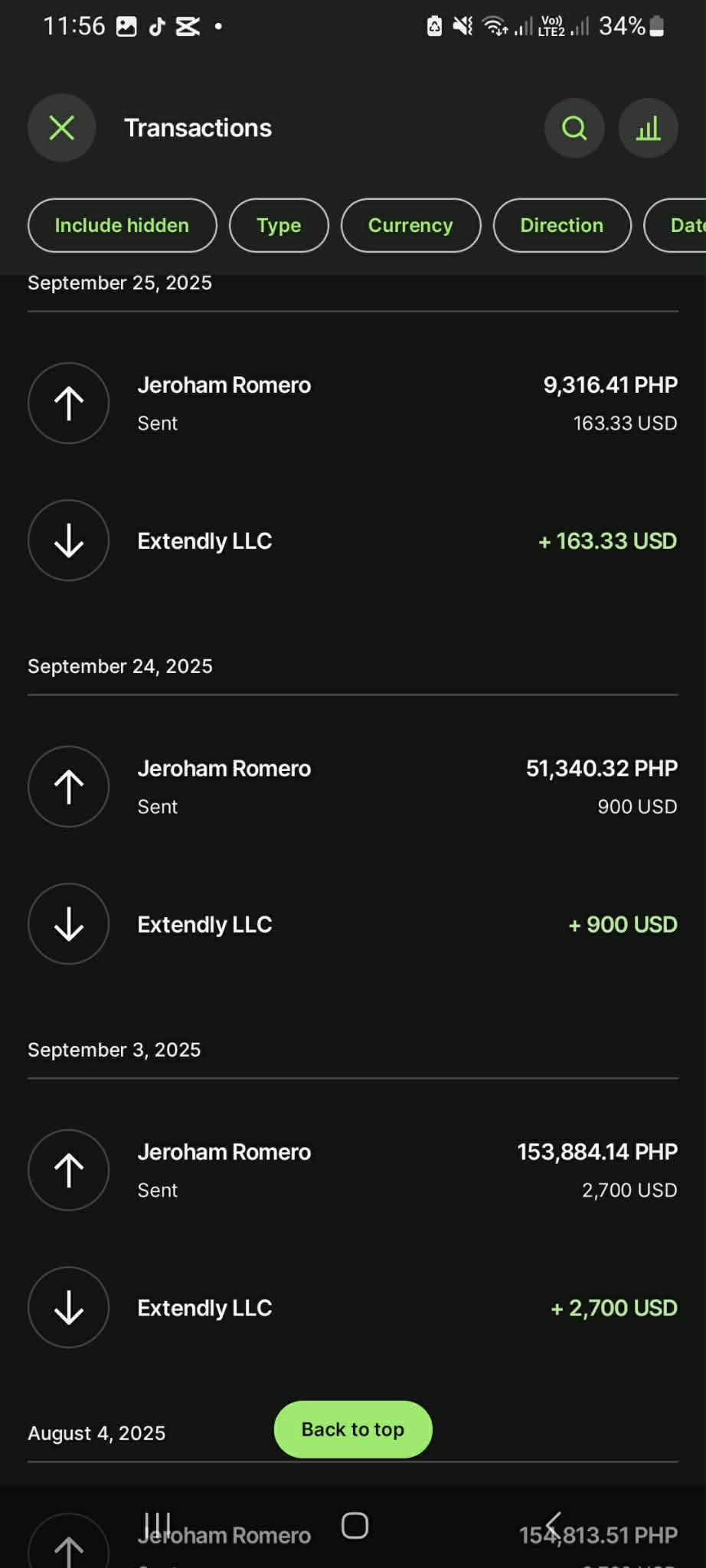This screenshot has width=706, height=1568.
Task: Go to the home screen
Action: click(355, 1525)
